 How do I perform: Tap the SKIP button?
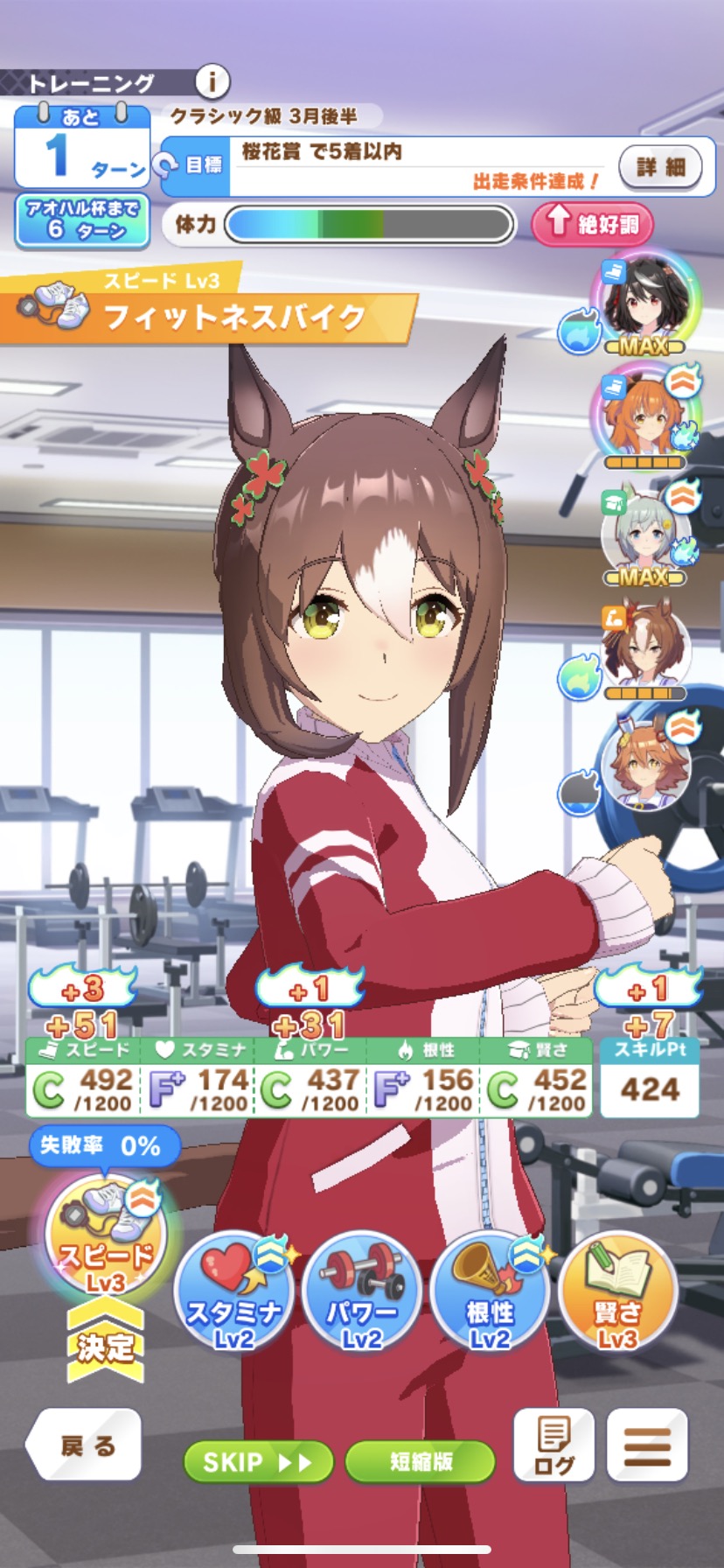[x=258, y=1461]
